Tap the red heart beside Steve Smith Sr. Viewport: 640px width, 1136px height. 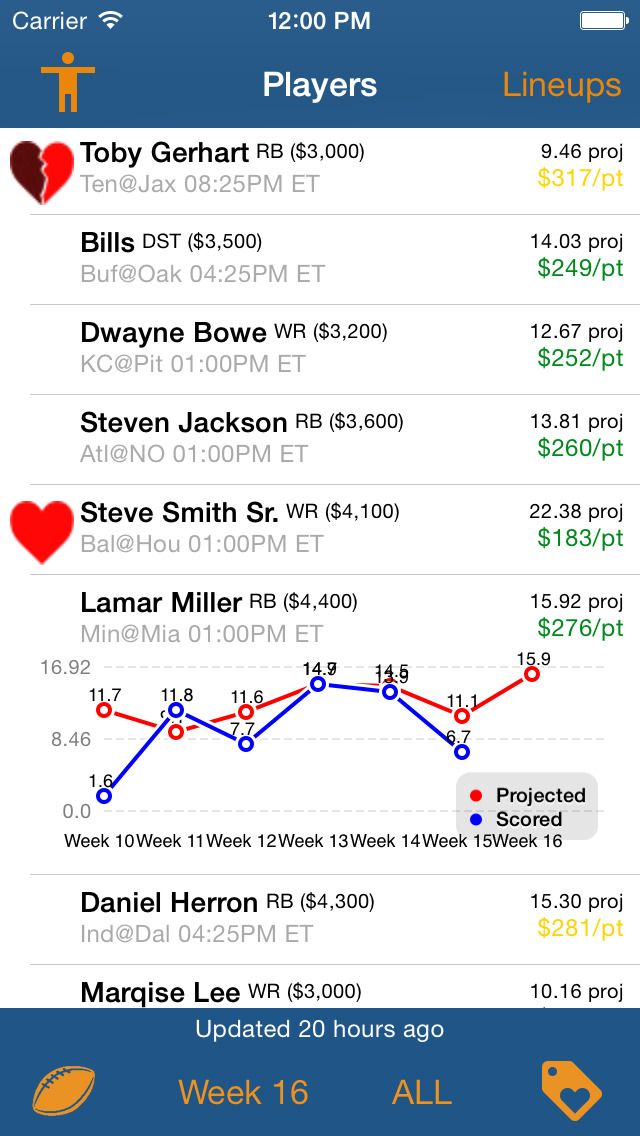[42, 529]
